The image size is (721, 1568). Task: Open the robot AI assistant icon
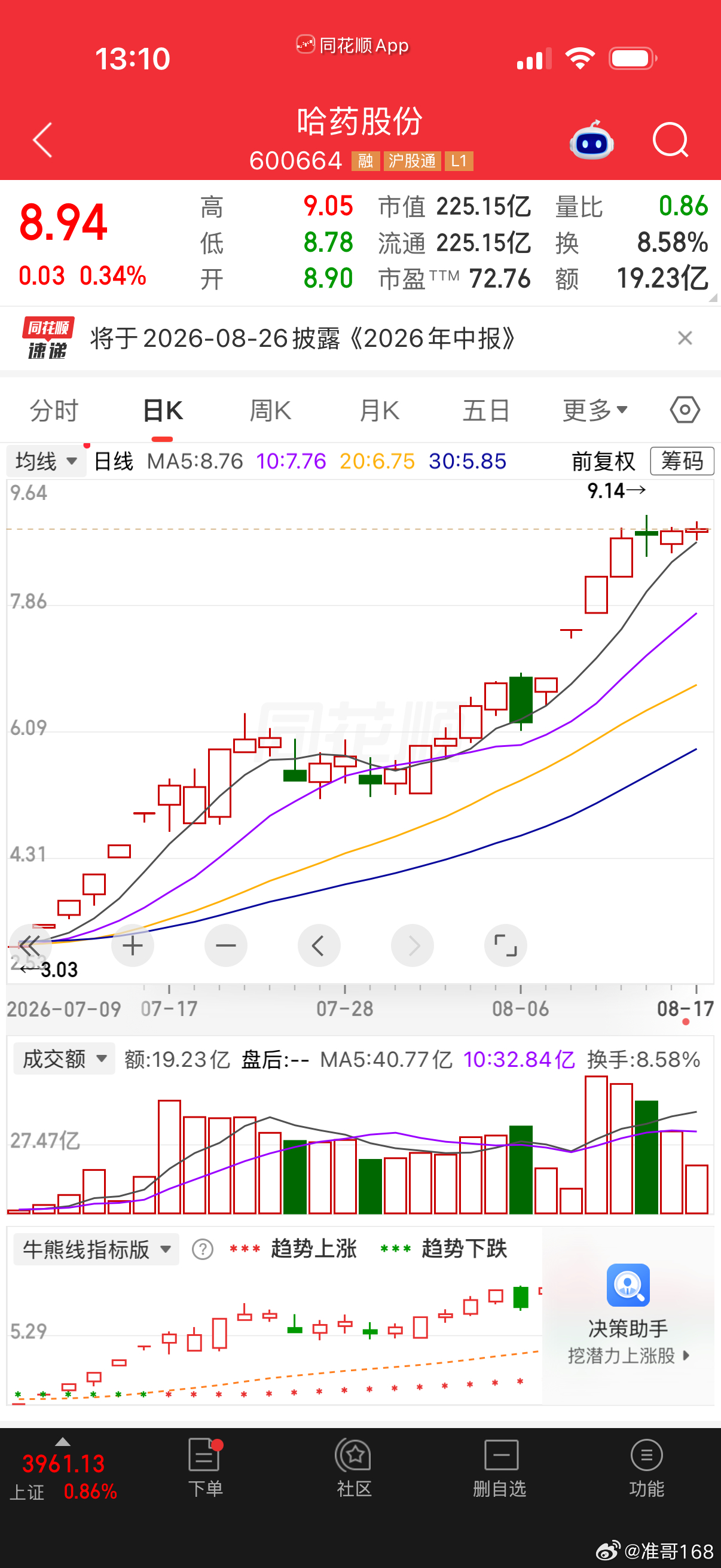(591, 140)
